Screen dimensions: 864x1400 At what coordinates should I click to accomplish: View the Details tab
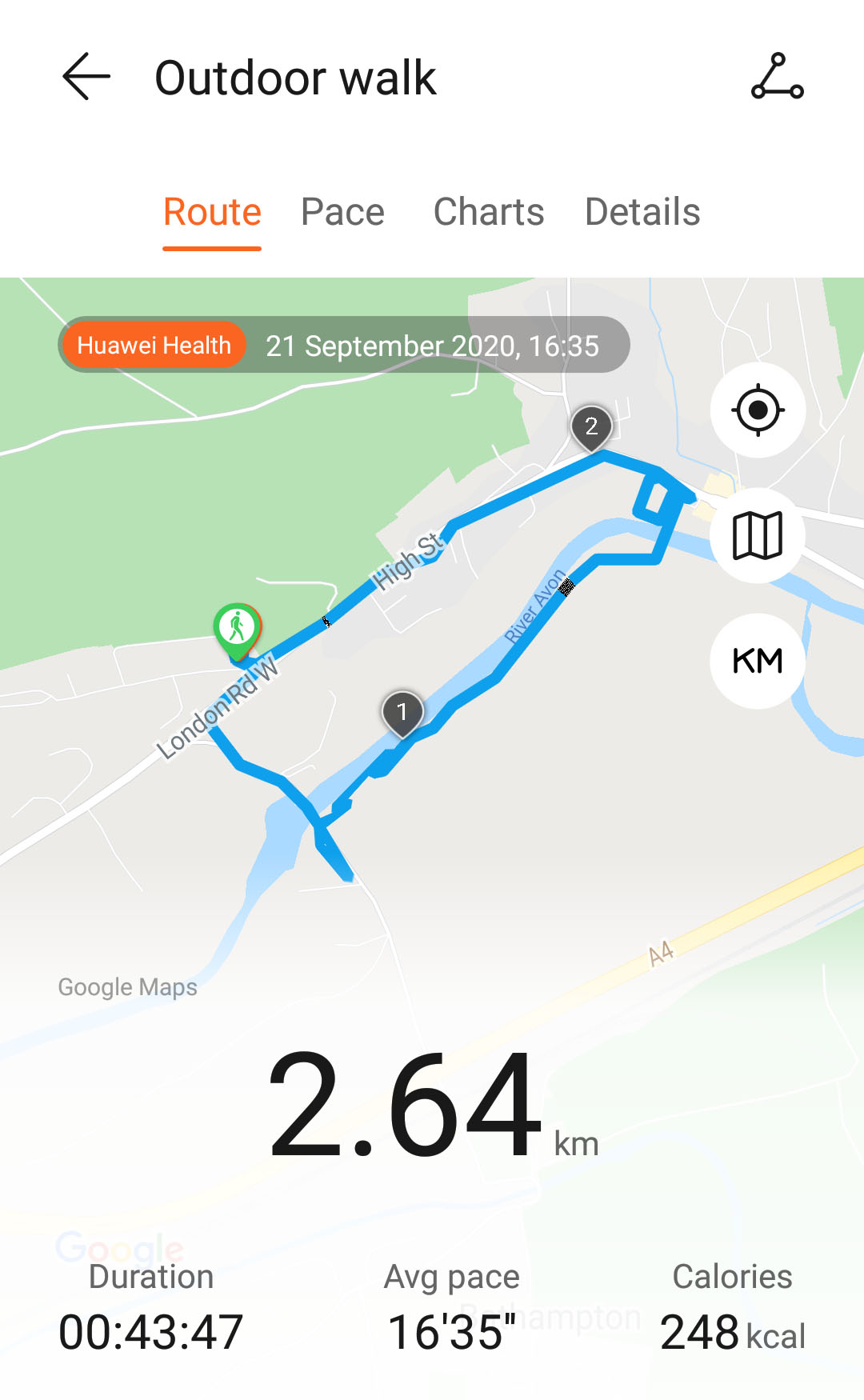[x=642, y=213]
